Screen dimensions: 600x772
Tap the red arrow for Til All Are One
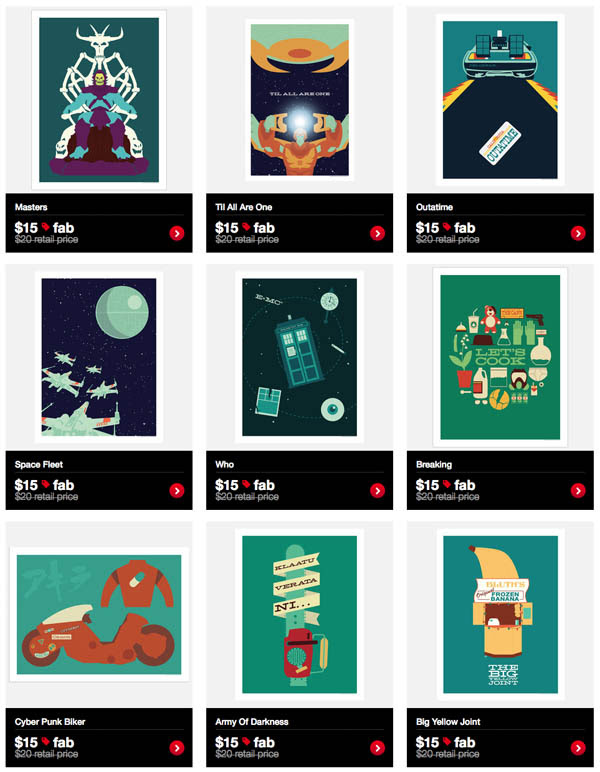[x=377, y=233]
